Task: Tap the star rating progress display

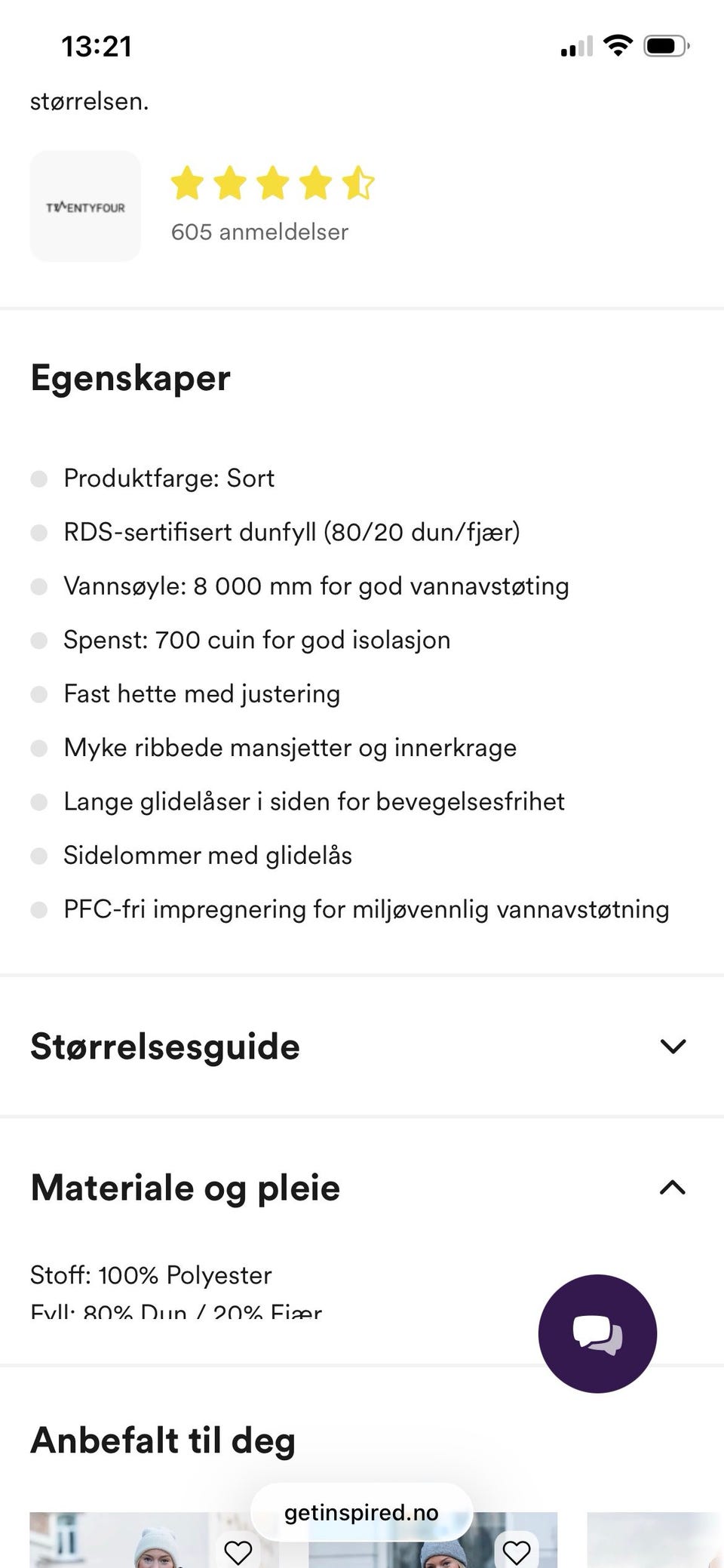Action: (x=271, y=183)
